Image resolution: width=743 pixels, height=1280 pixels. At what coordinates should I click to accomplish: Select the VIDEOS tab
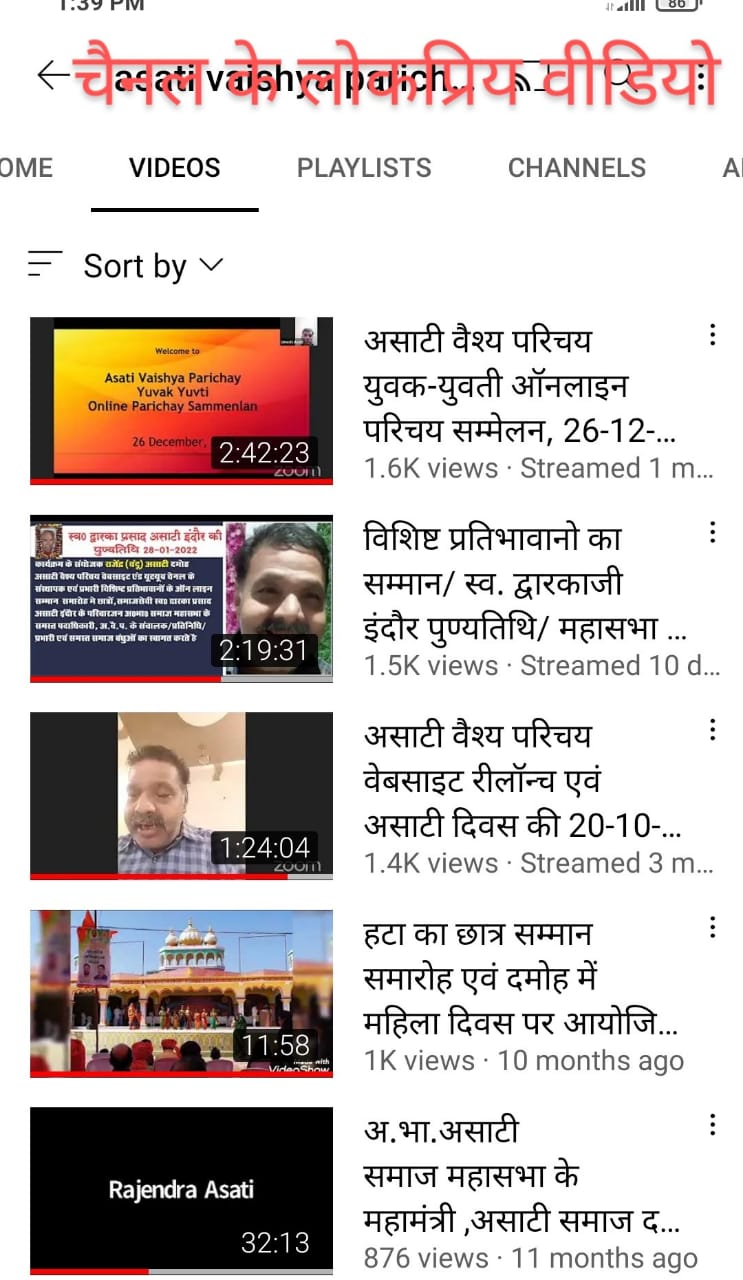click(x=175, y=168)
